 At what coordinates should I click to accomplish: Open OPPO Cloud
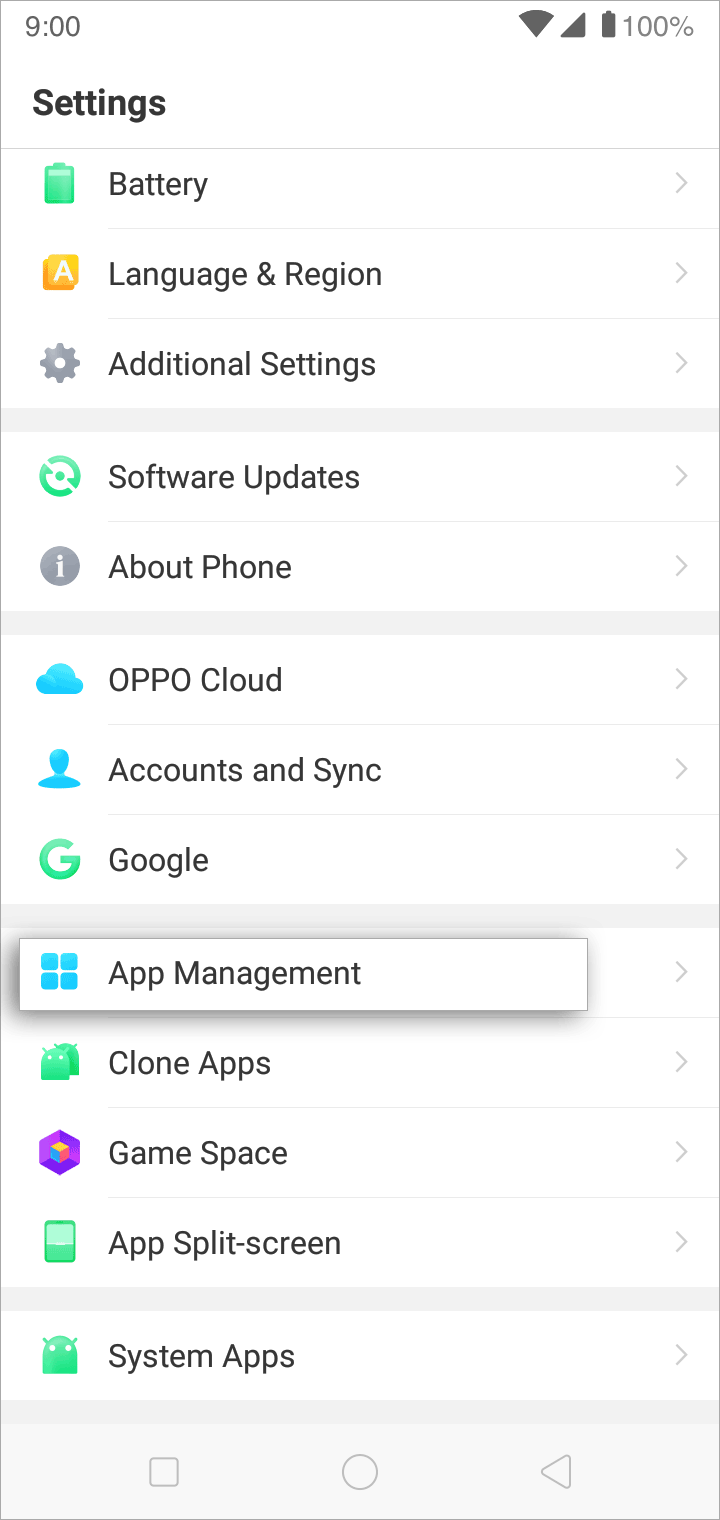[360, 680]
